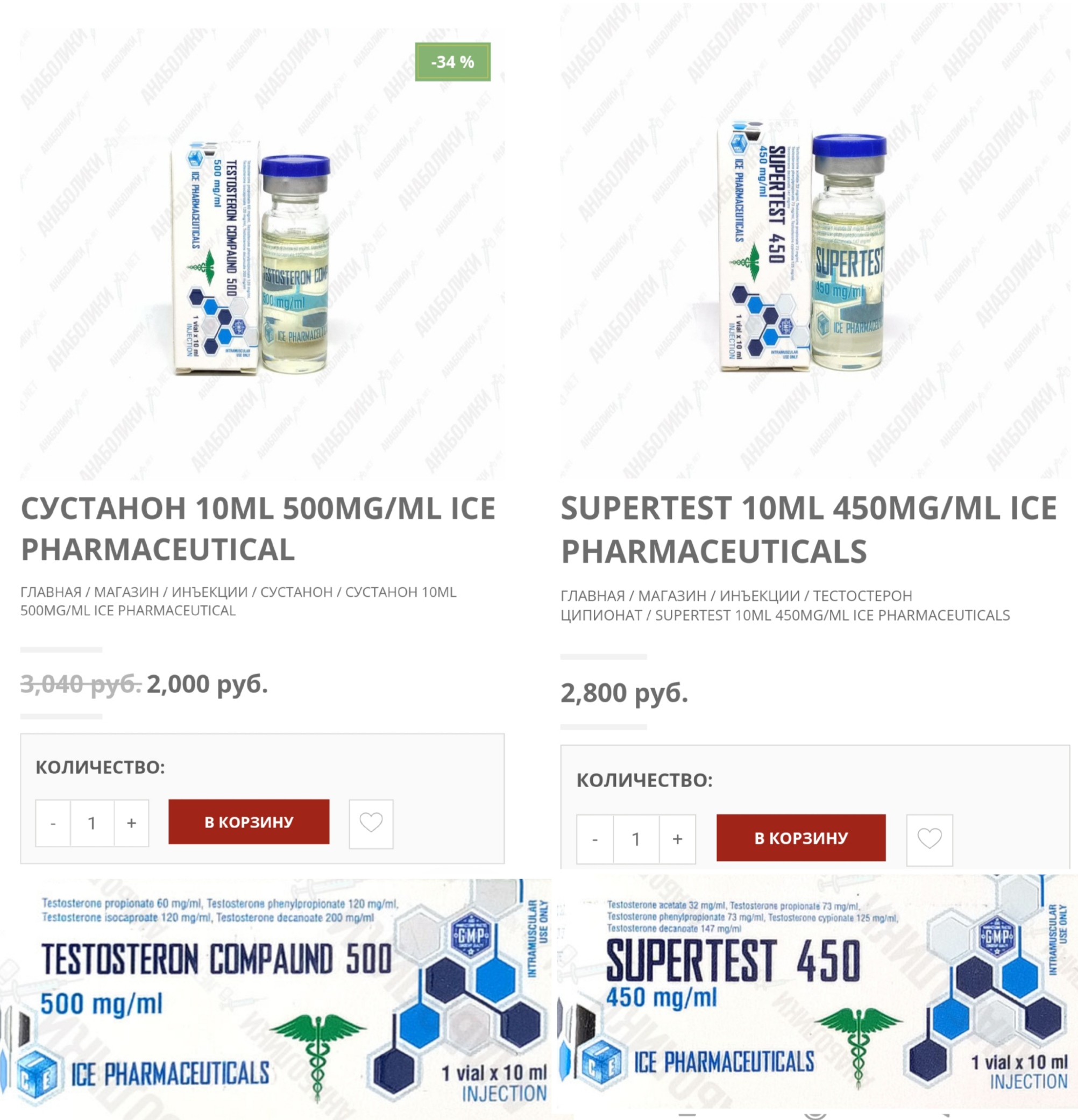The height and width of the screenshot is (1120, 1078).
Task: Click the wishlist heart for Supertest product
Action: (x=930, y=838)
